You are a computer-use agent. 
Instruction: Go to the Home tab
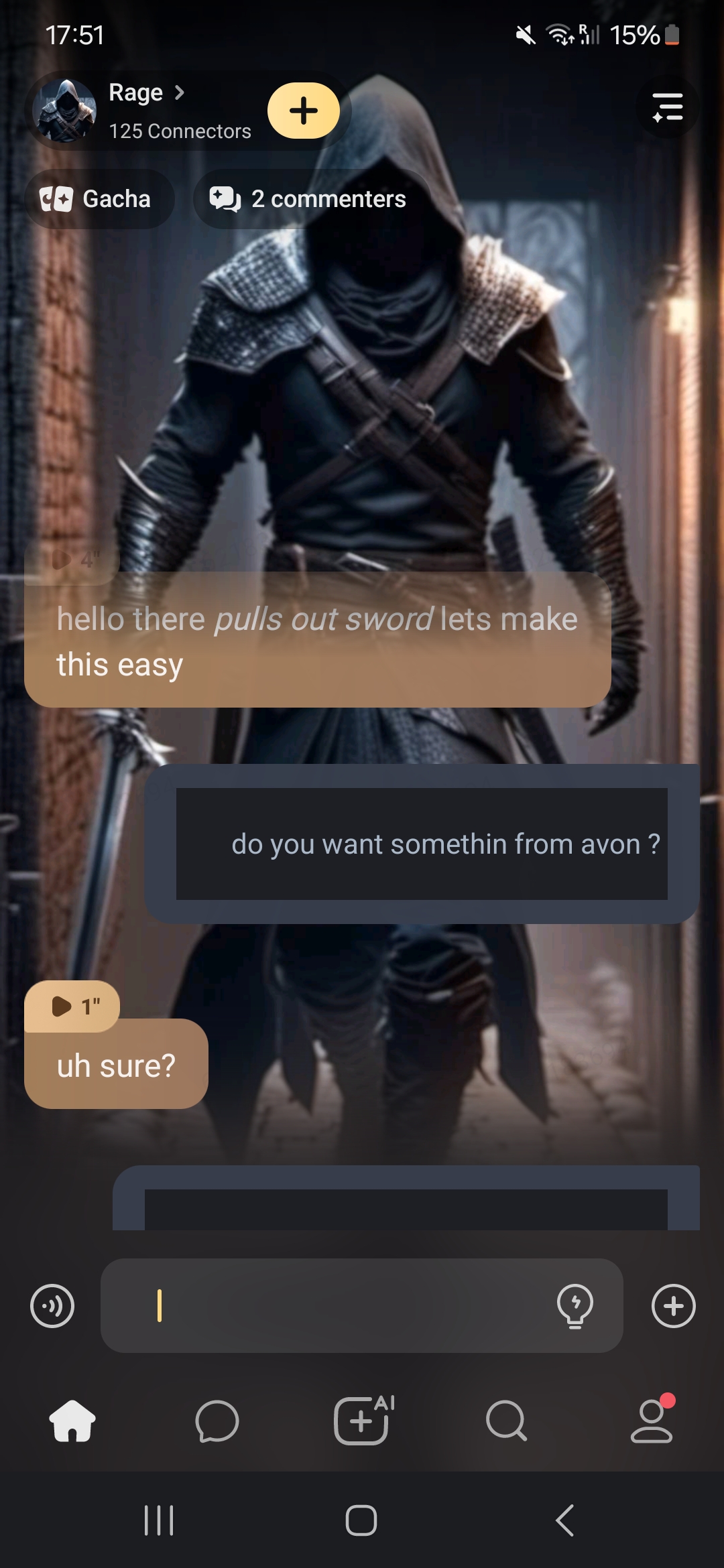[72, 1421]
